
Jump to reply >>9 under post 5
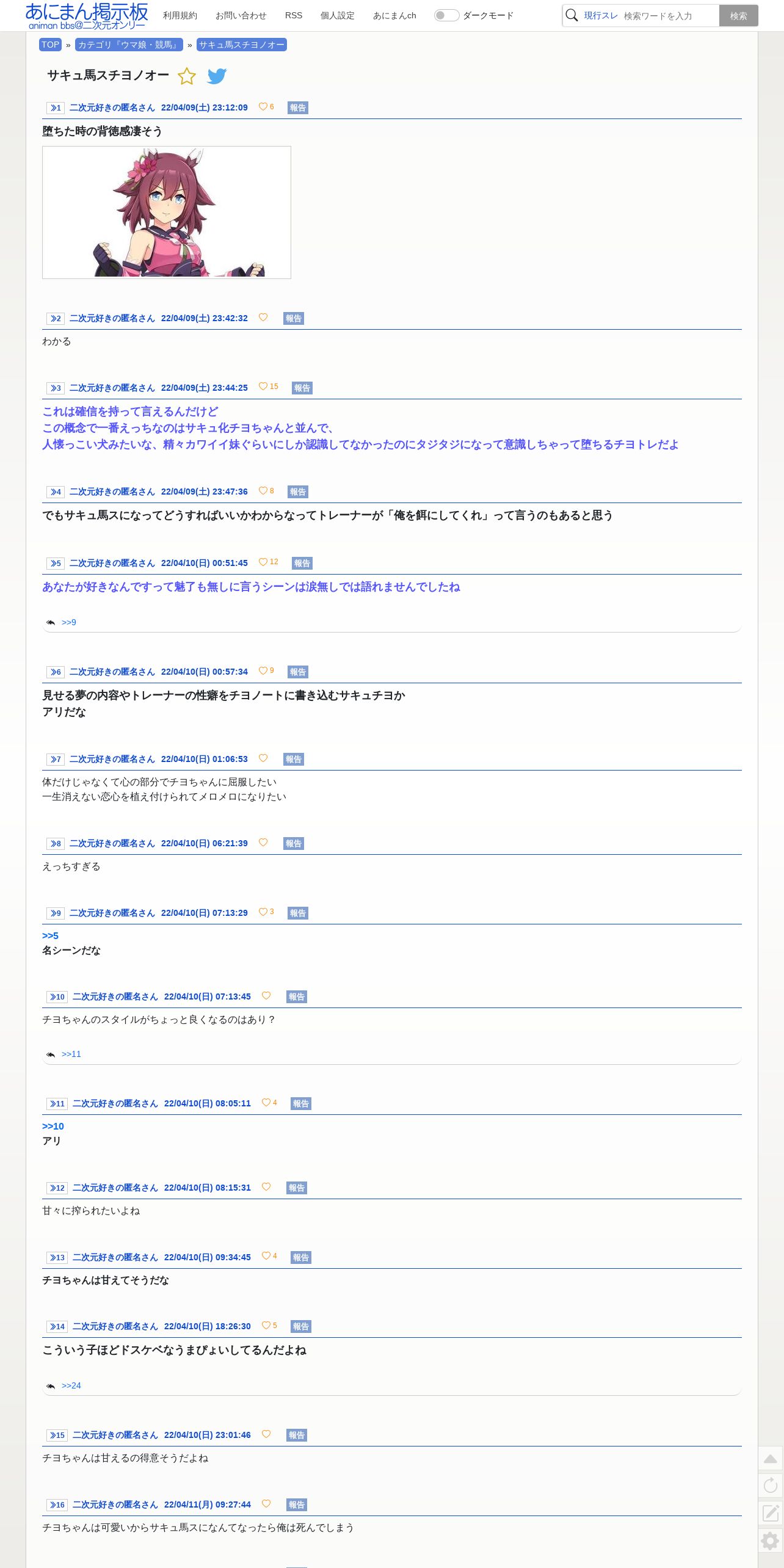(69, 622)
